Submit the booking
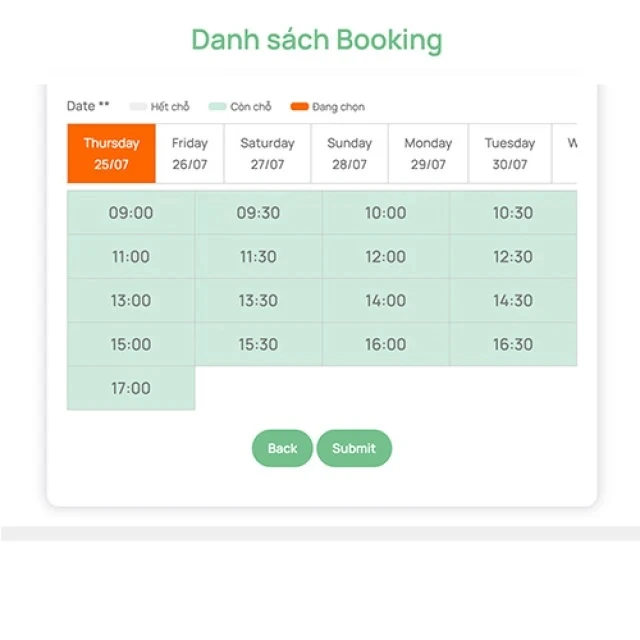 coord(354,448)
